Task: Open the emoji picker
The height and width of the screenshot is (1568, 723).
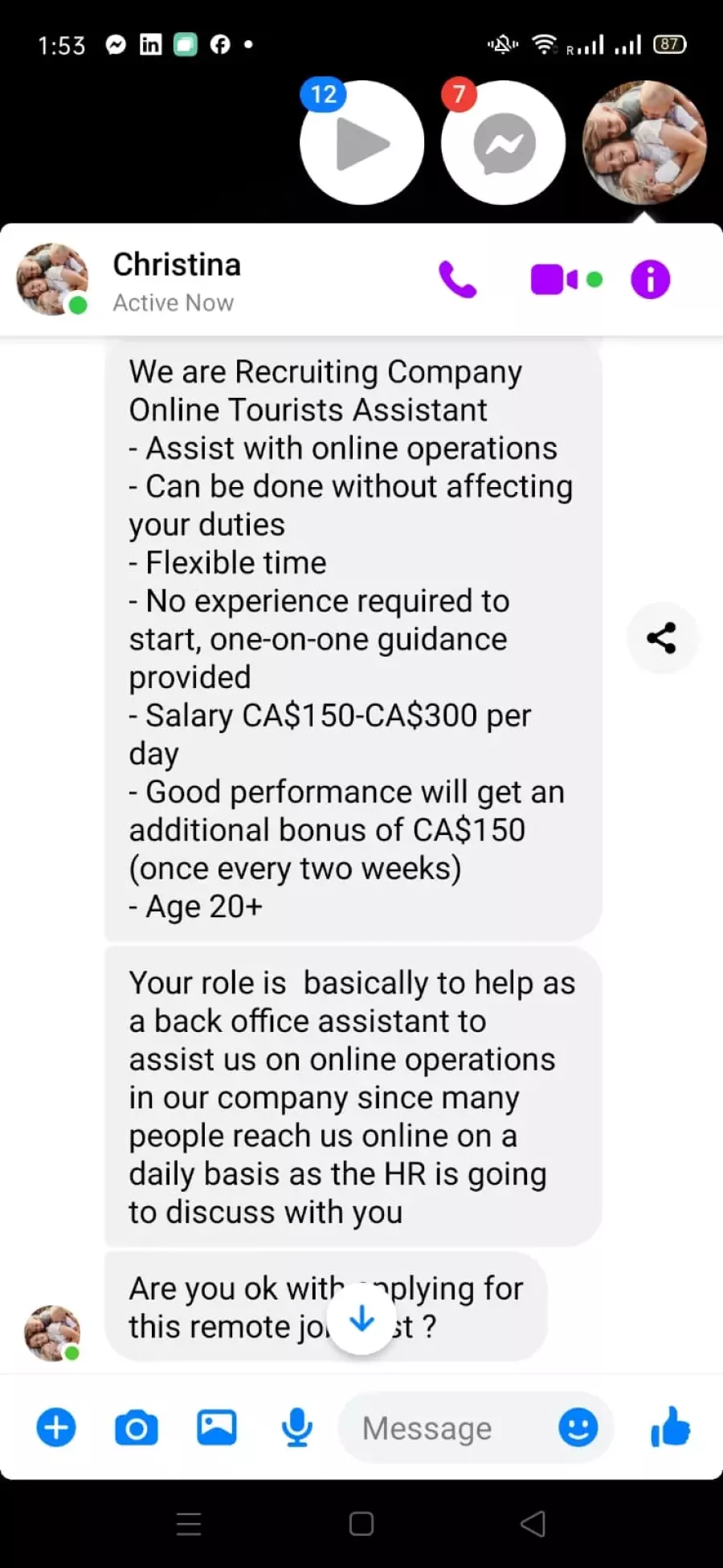Action: (x=578, y=1428)
